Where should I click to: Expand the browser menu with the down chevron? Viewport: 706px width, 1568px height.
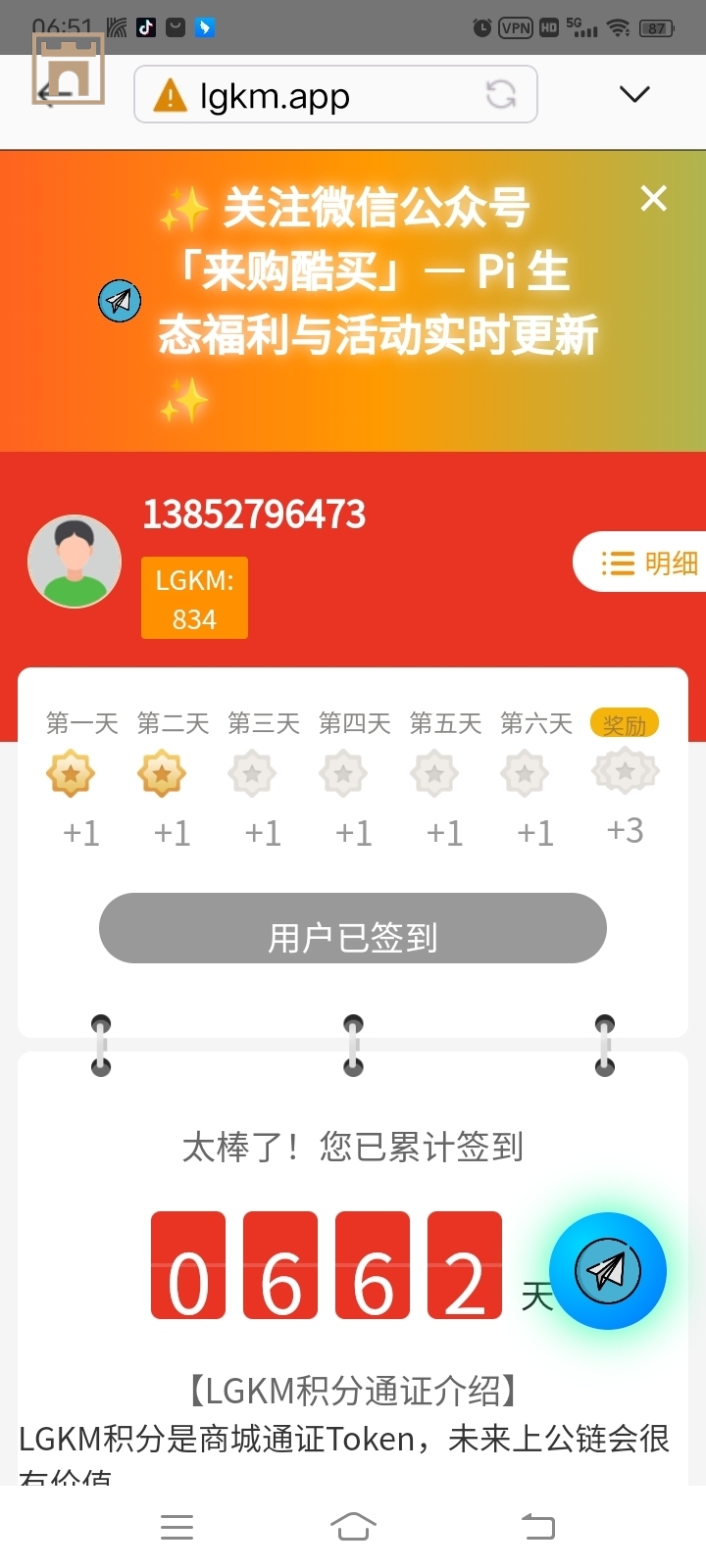tap(633, 94)
